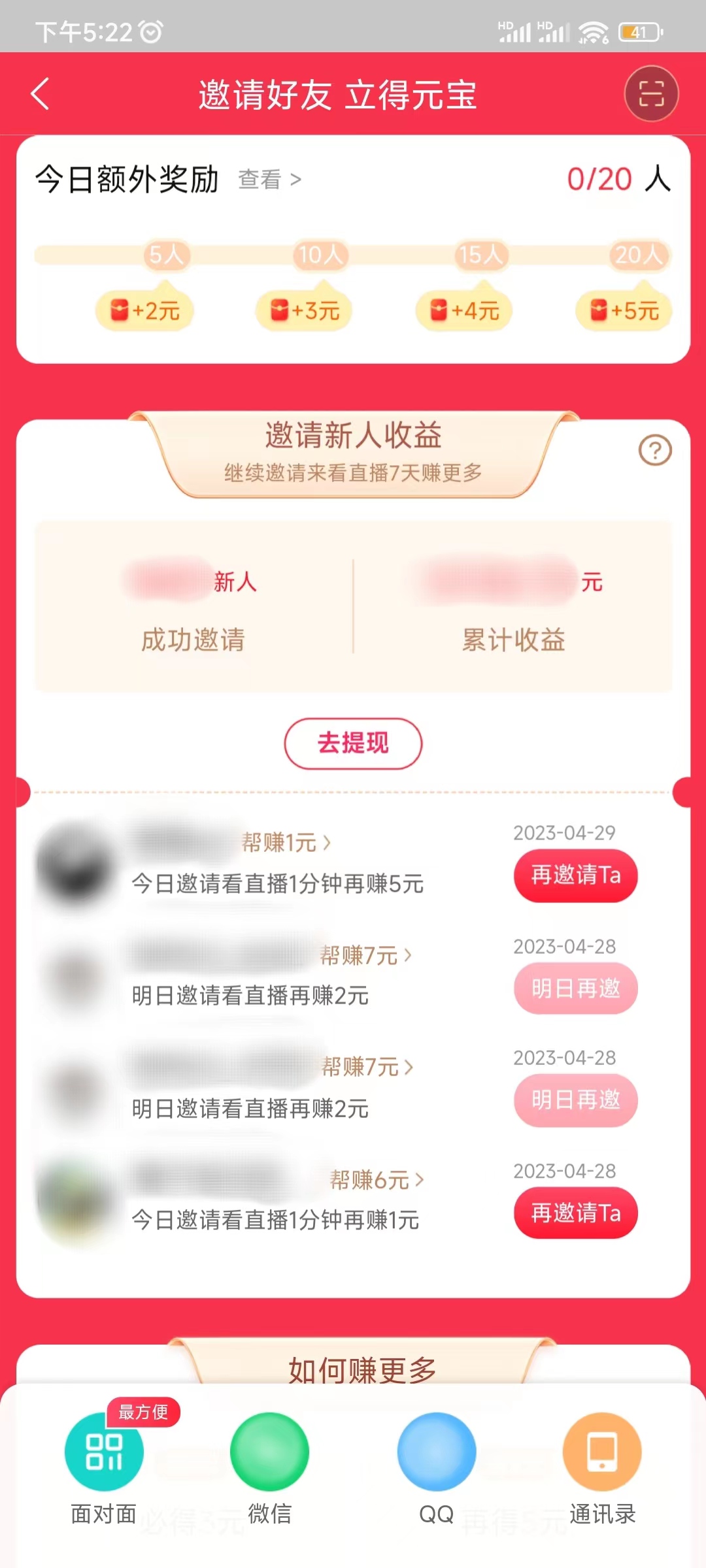Expand the first friend's 帮赚1元 earnings detail

point(286,843)
